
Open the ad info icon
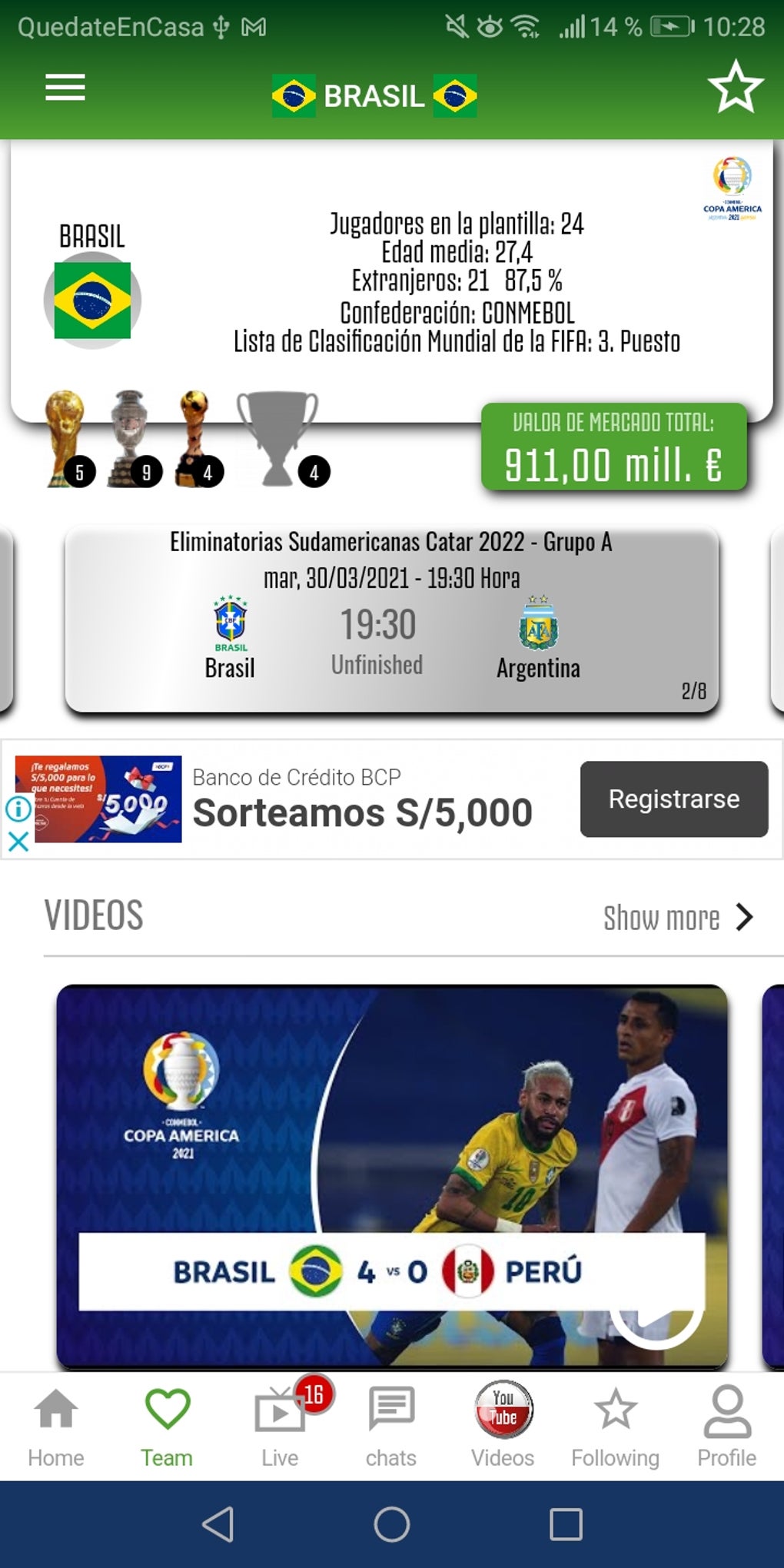pyautogui.click(x=18, y=809)
